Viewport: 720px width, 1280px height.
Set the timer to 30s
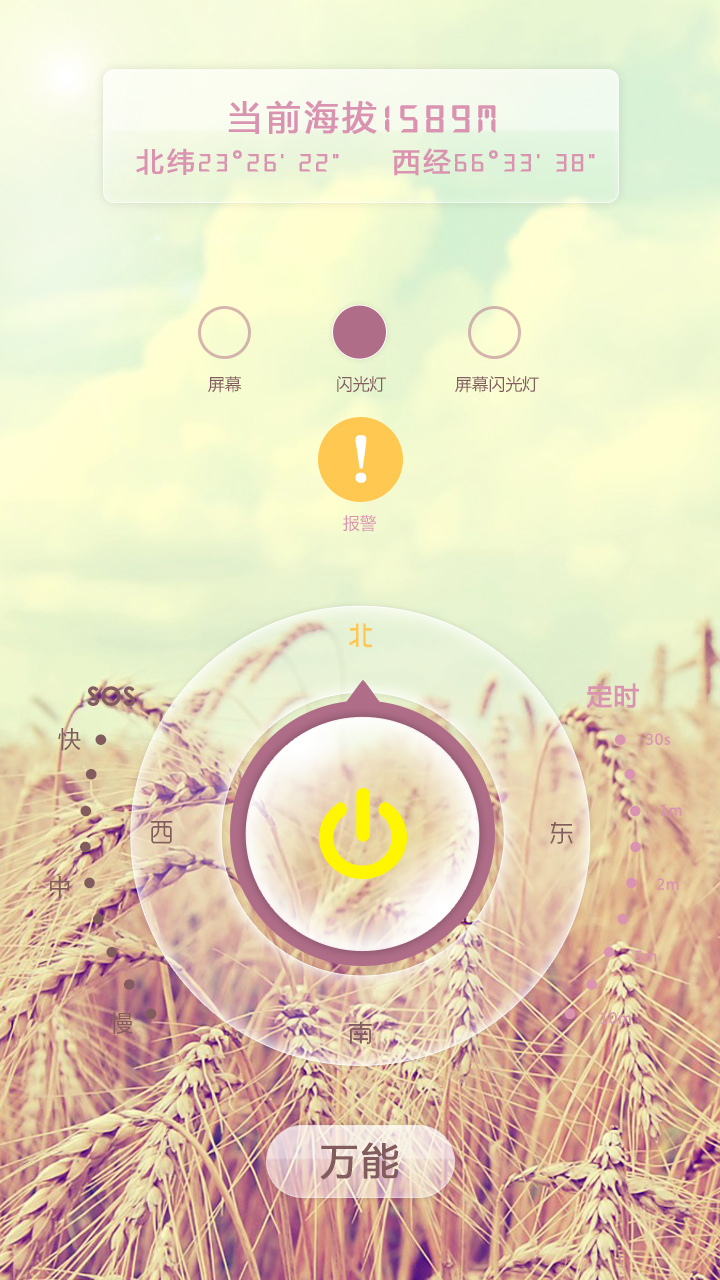(x=621, y=740)
